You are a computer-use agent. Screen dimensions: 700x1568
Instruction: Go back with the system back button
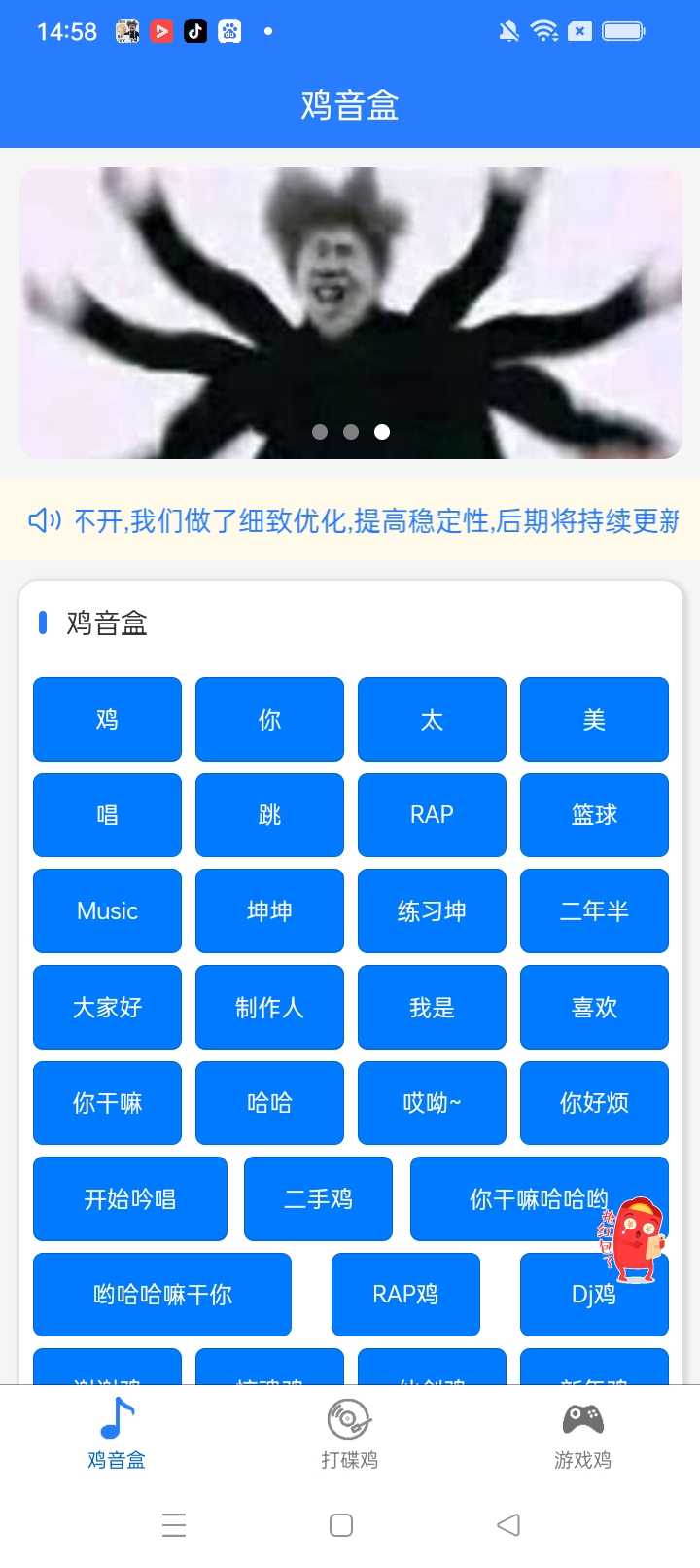(507, 1524)
